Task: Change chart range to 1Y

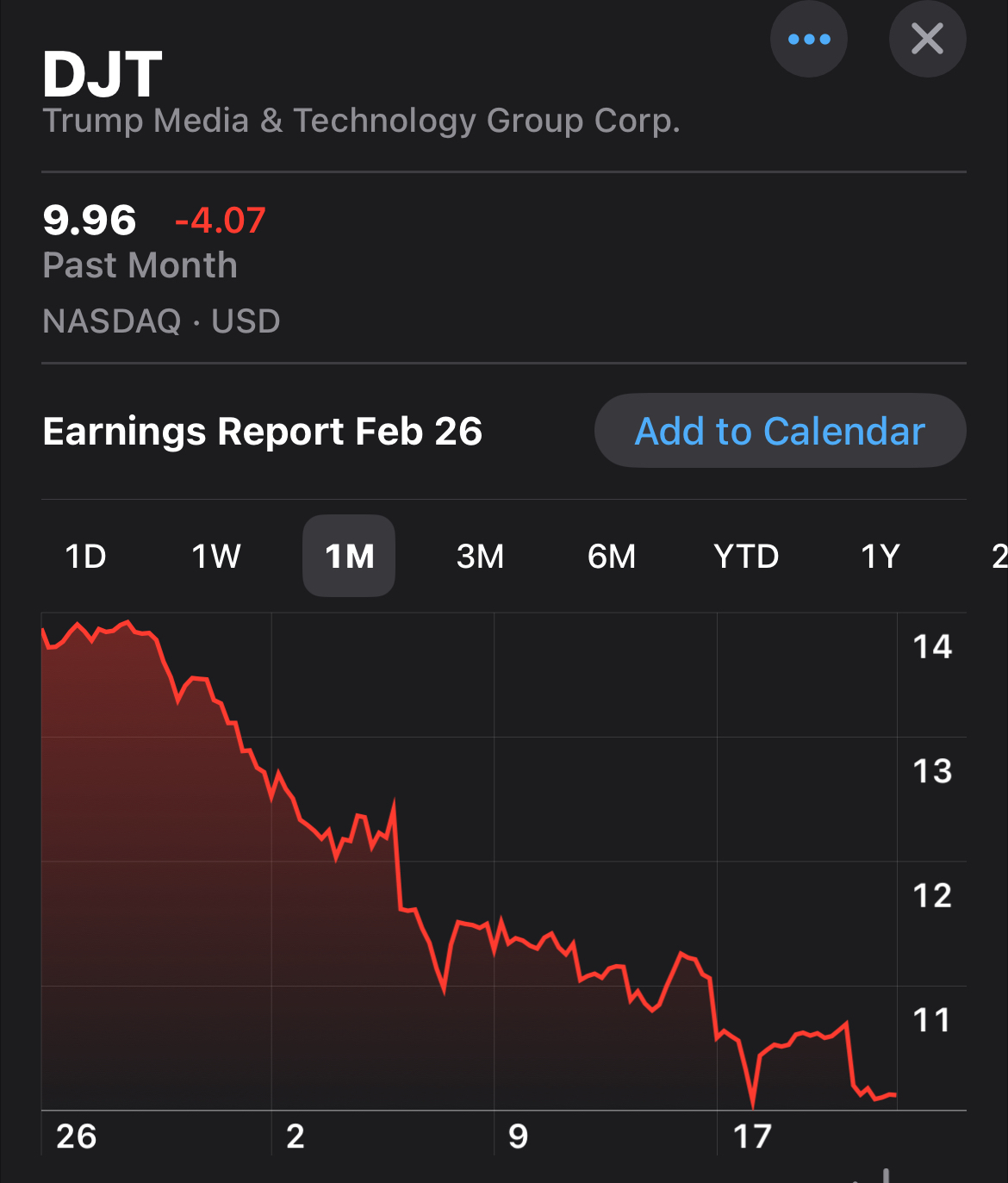Action: tap(880, 557)
